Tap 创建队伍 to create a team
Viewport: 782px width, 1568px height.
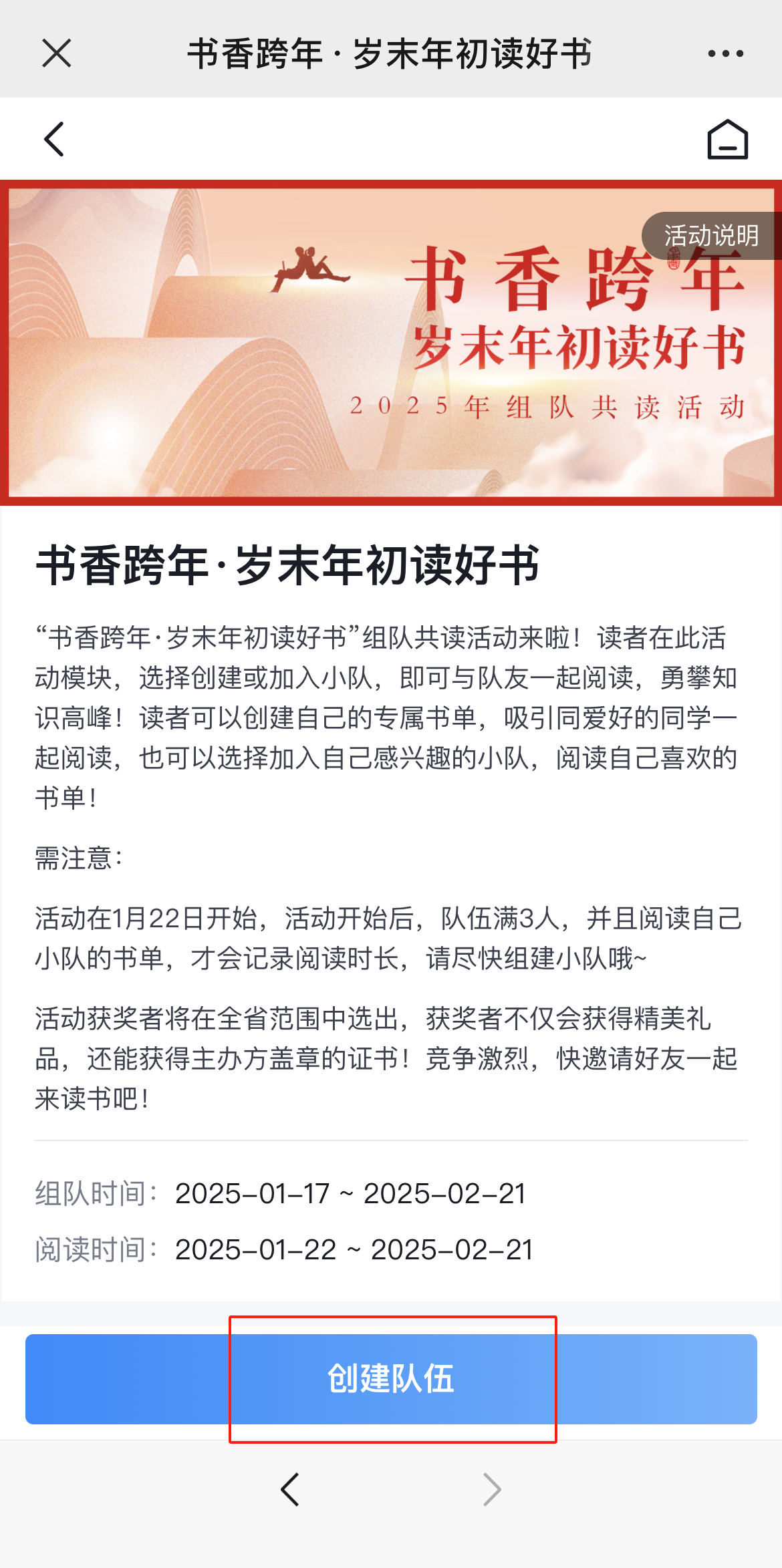coord(391,1379)
